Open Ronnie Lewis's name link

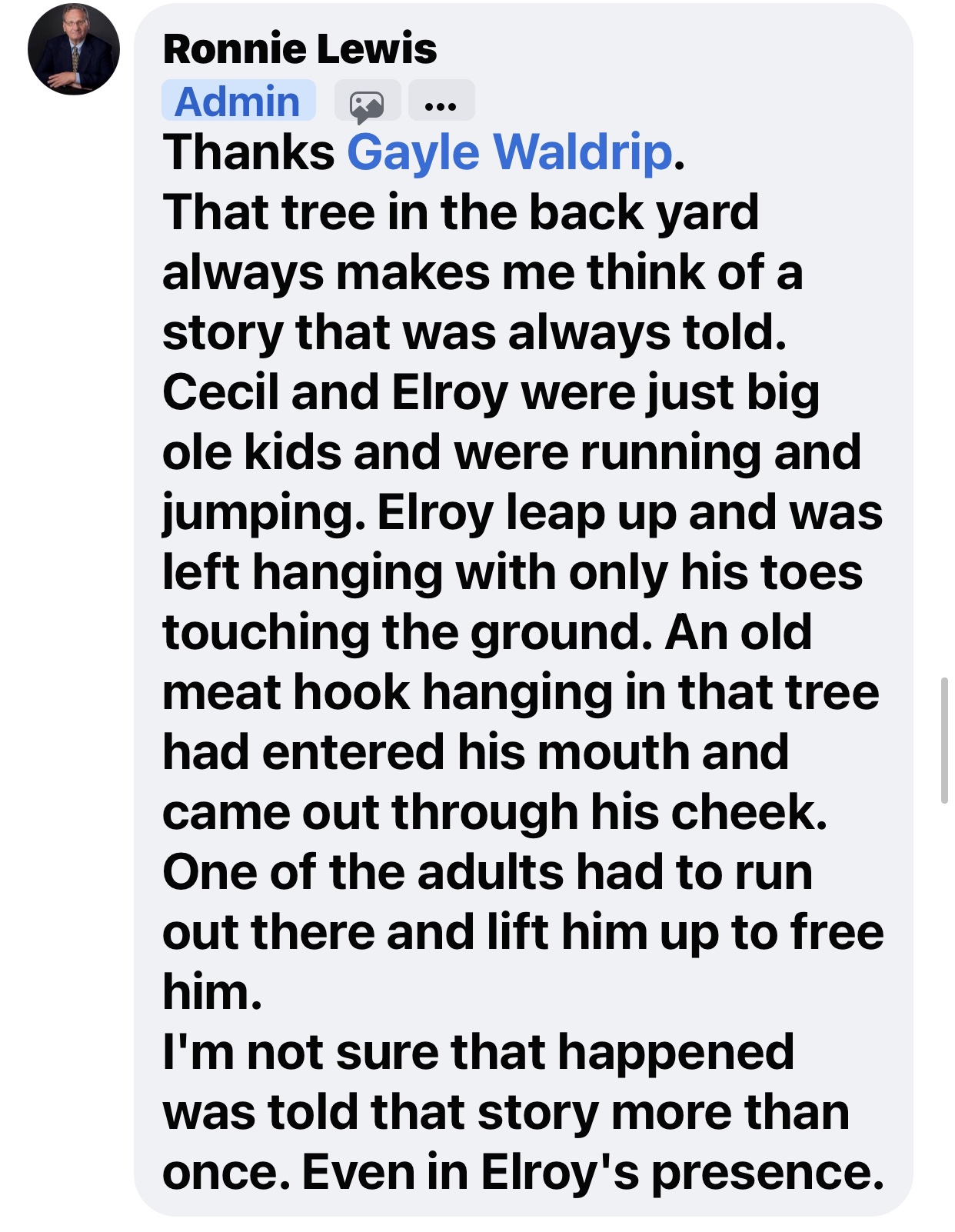[x=300, y=49]
